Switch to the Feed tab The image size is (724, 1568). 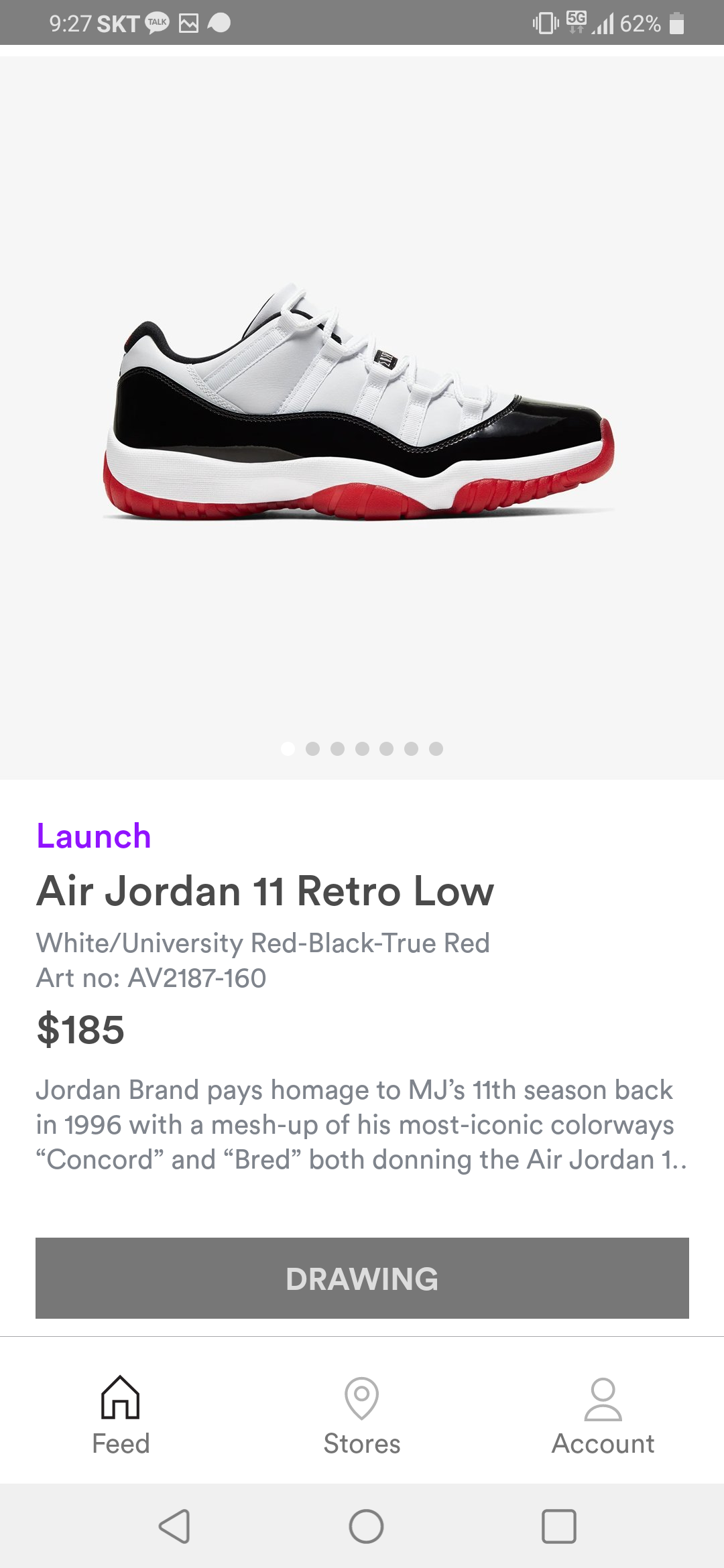tap(121, 1415)
